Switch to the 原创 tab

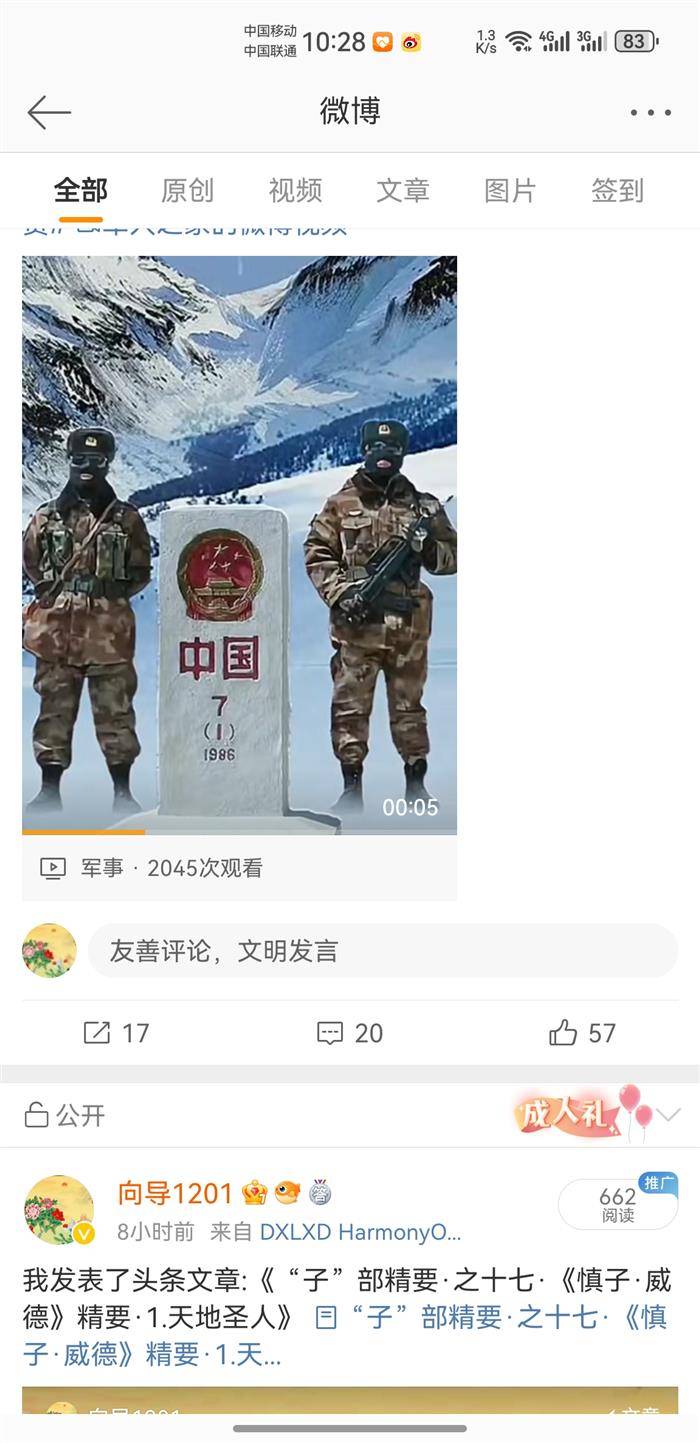pyautogui.click(x=187, y=190)
